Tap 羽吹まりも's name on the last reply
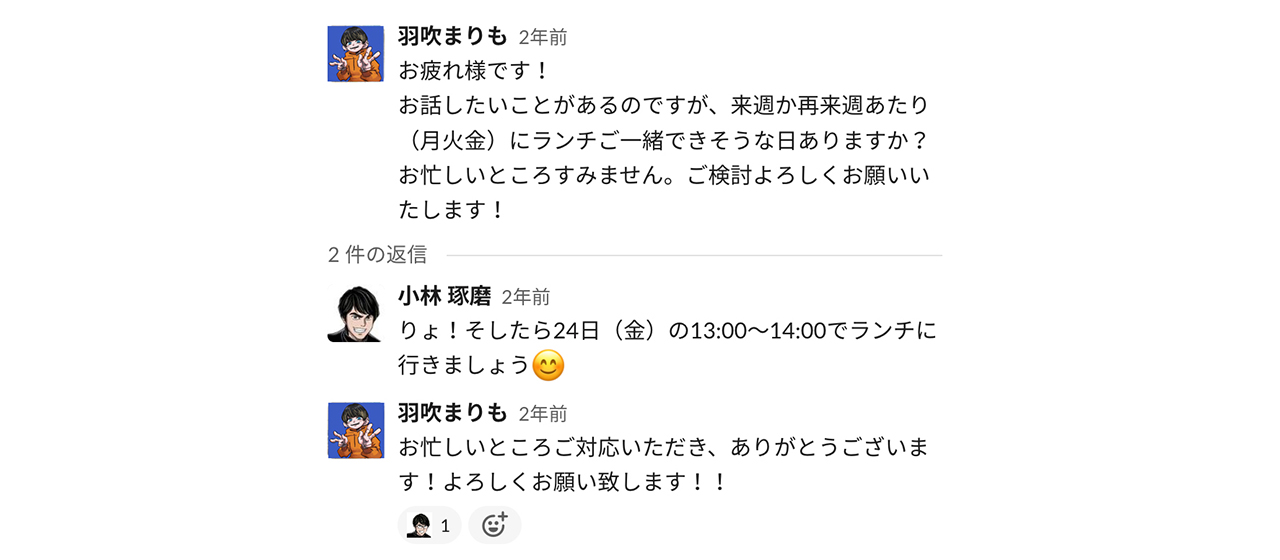1280x560 pixels. pyautogui.click(x=453, y=413)
